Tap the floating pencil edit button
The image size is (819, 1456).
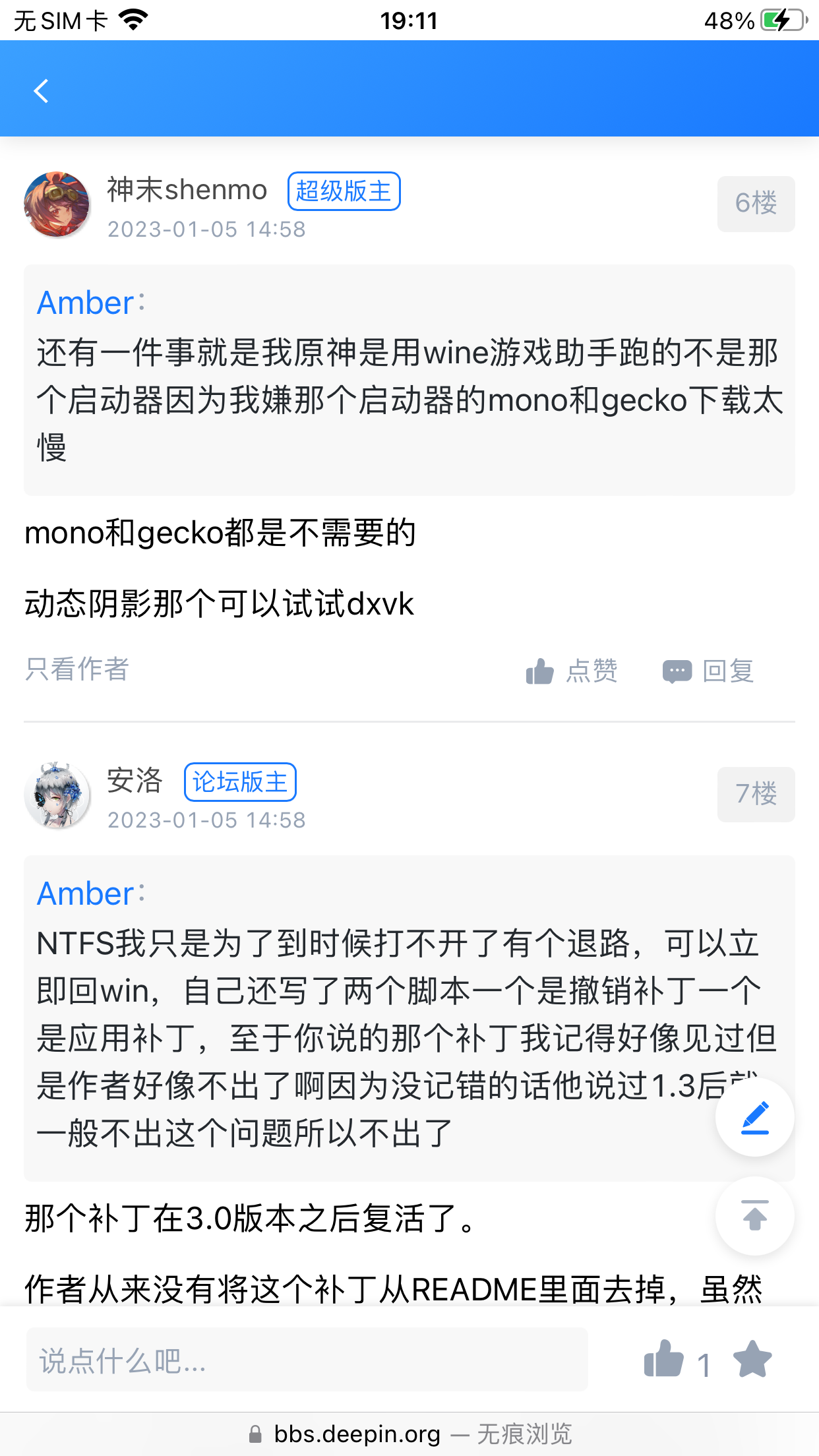tap(754, 1118)
